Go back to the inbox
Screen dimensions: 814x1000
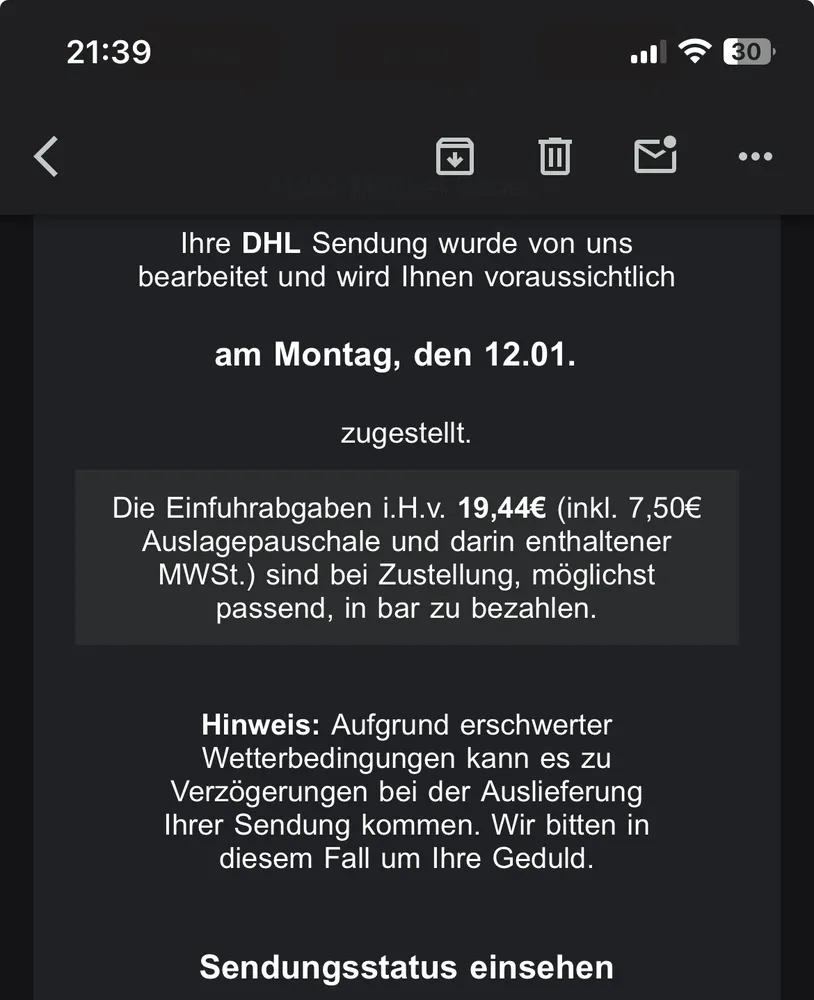(46, 157)
